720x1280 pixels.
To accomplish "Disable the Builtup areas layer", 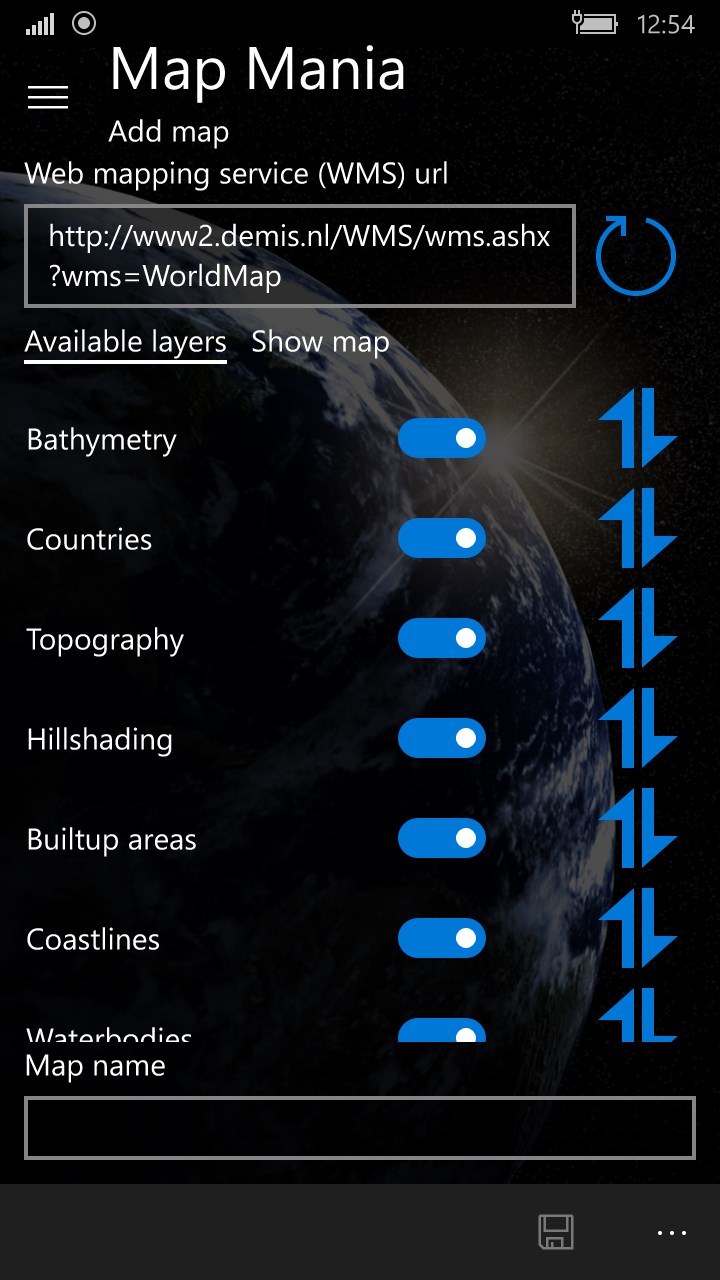I will pyautogui.click(x=442, y=839).
